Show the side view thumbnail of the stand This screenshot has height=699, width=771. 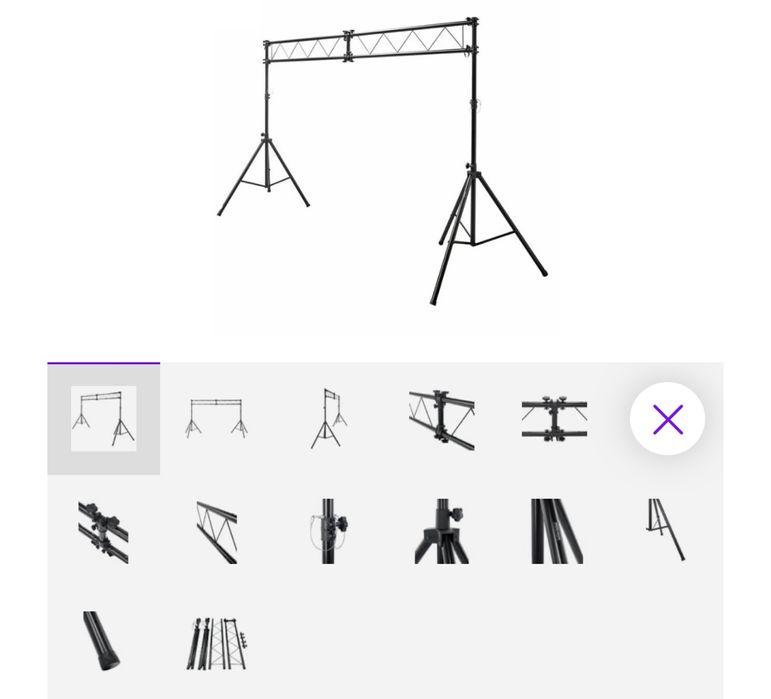pyautogui.click(x=329, y=419)
